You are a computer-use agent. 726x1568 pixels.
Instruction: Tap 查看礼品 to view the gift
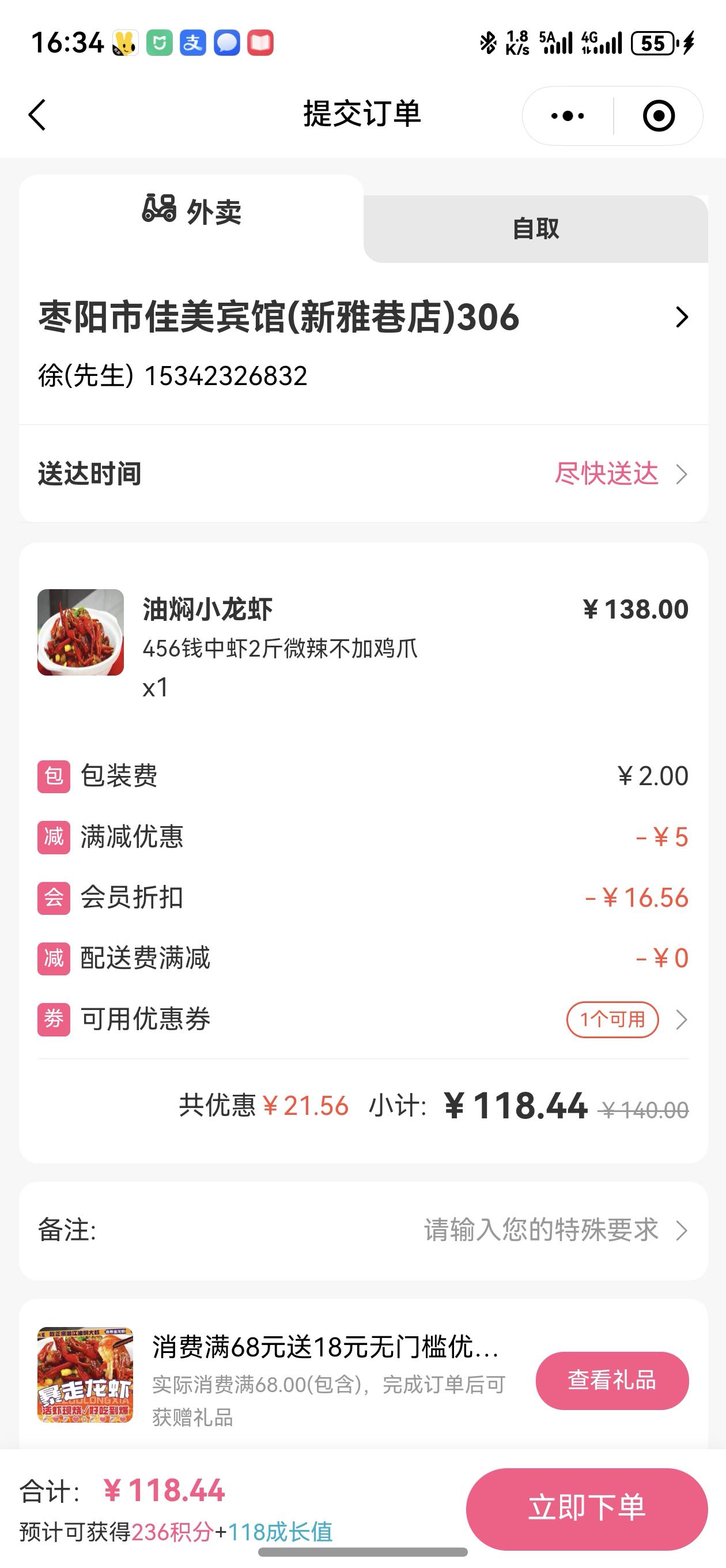click(611, 1381)
